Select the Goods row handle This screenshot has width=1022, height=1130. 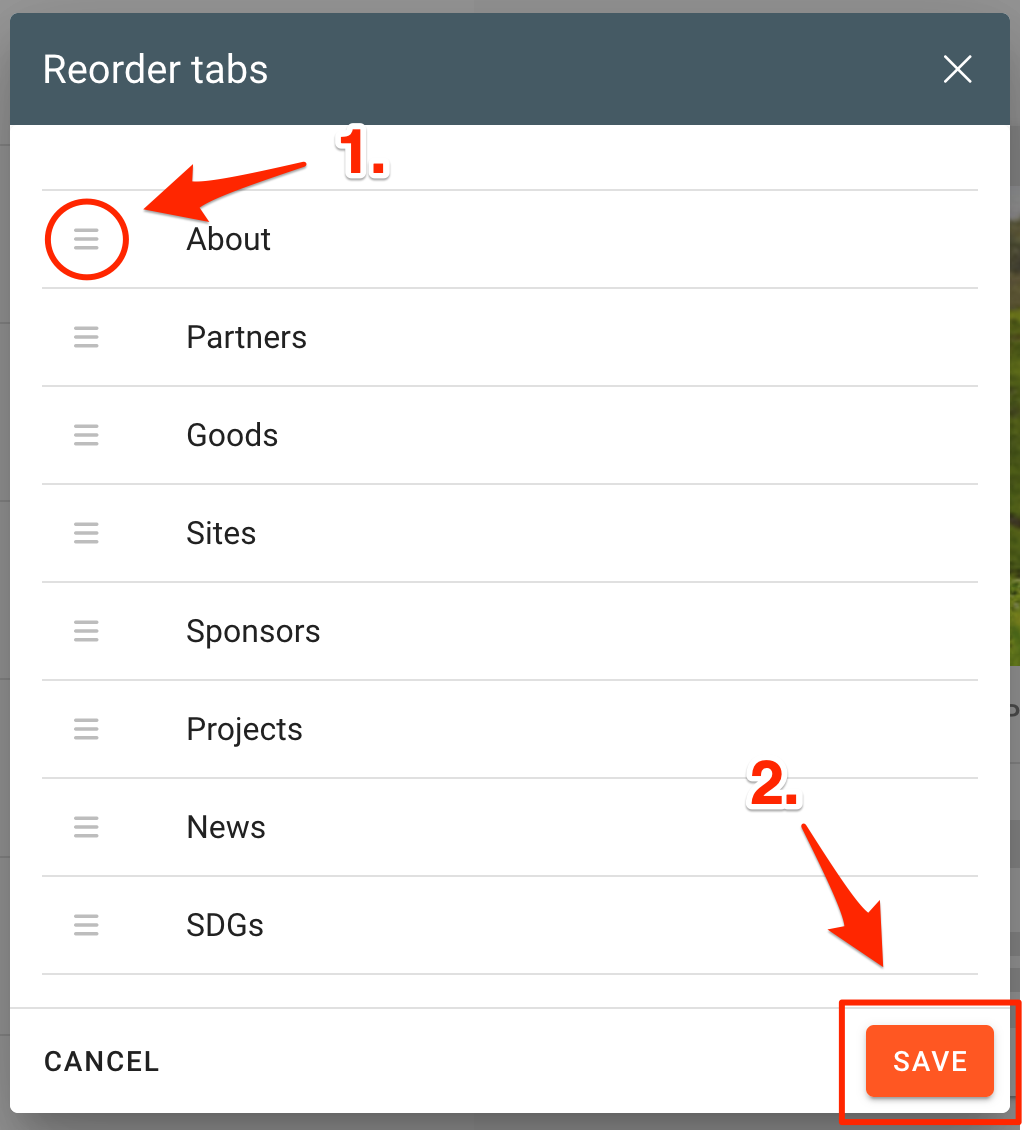(x=86, y=435)
